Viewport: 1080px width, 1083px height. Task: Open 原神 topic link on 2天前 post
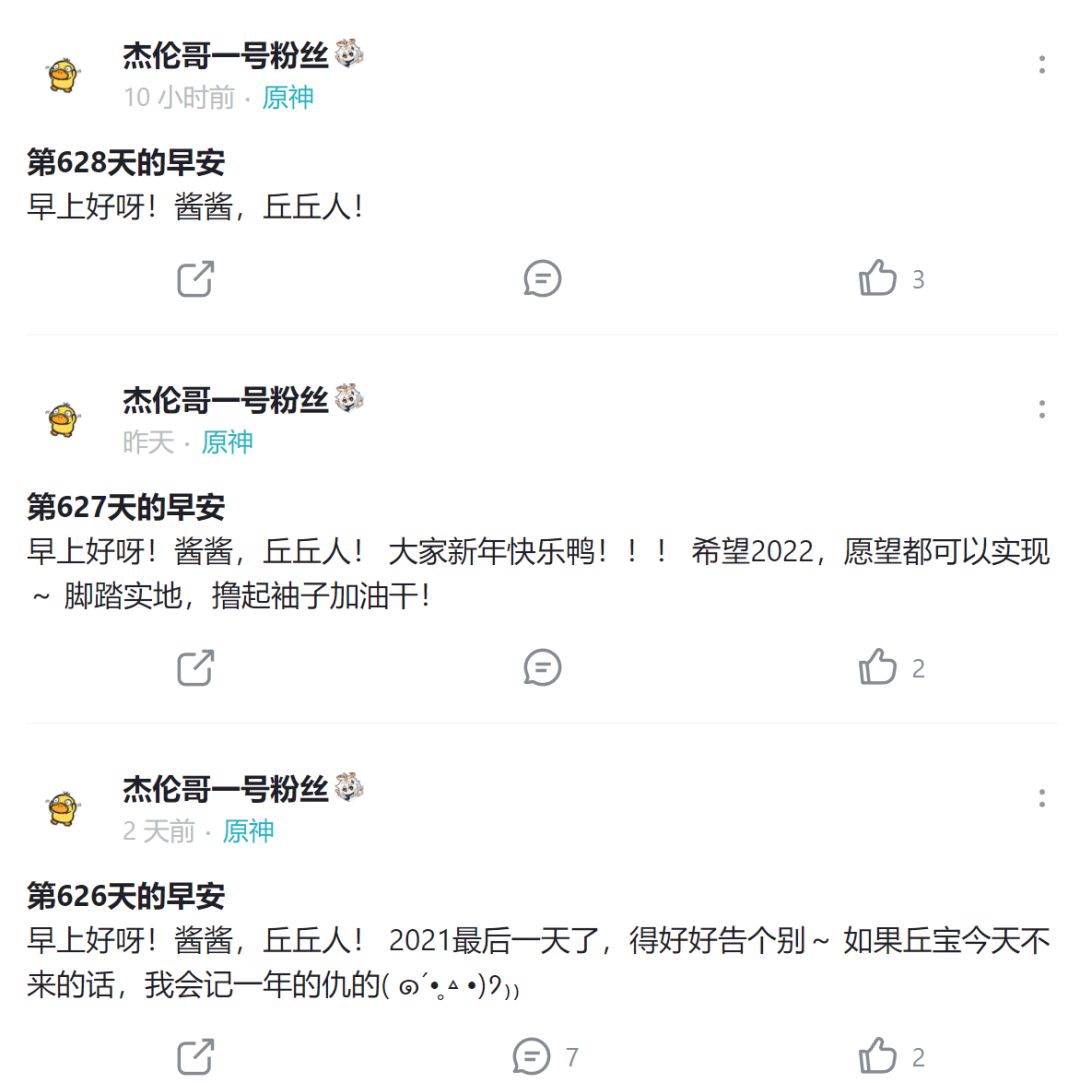click(x=248, y=831)
